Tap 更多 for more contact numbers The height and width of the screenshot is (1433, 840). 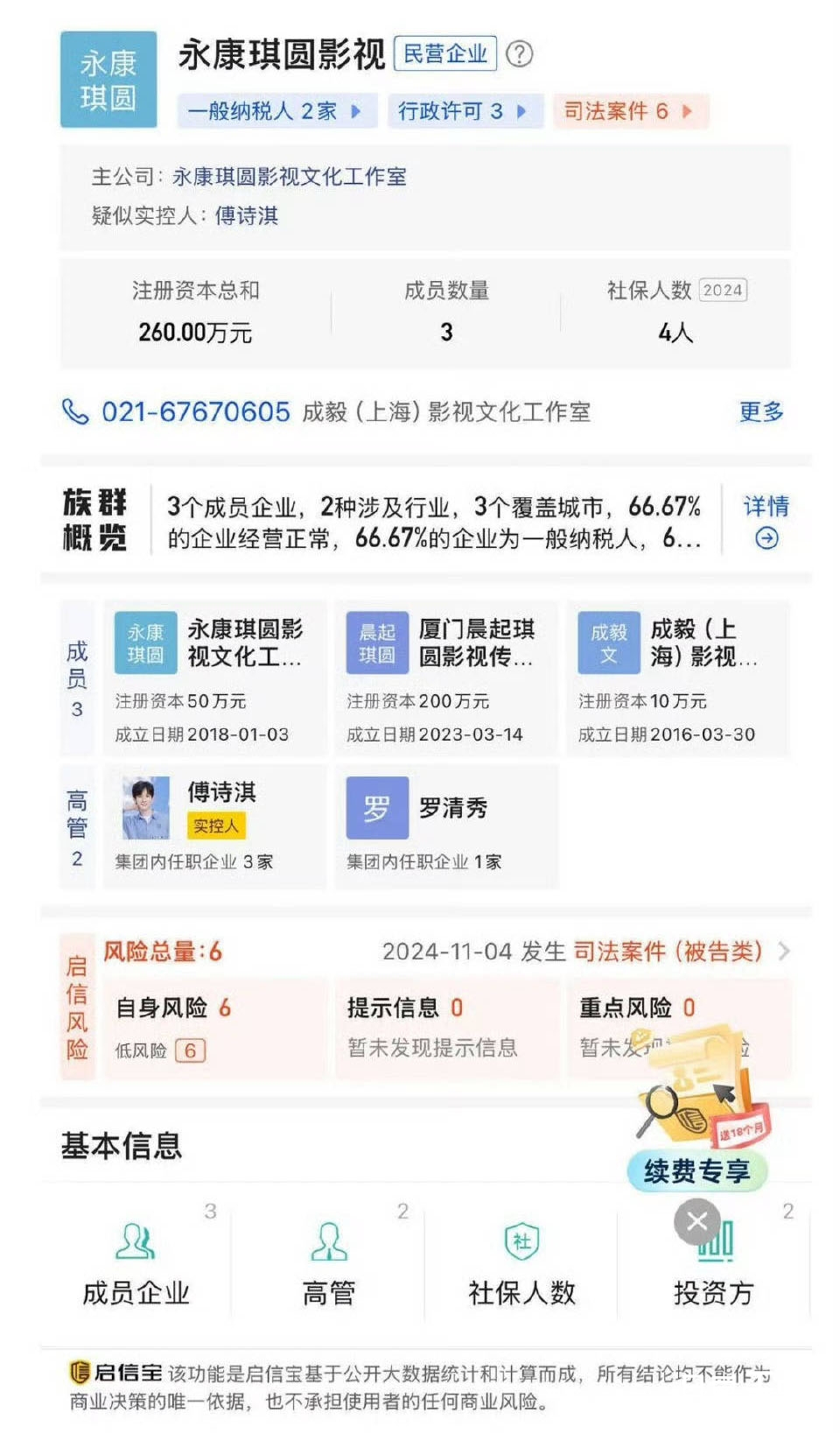coord(760,411)
